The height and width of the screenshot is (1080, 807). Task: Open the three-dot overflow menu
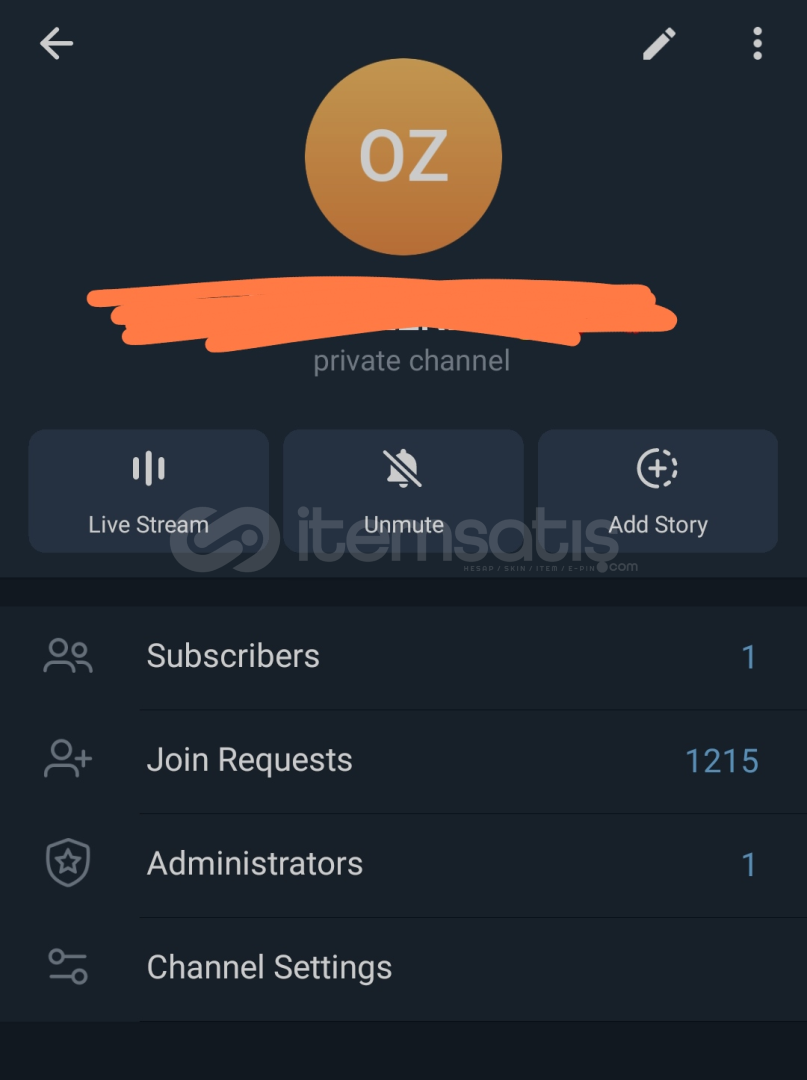[757, 43]
